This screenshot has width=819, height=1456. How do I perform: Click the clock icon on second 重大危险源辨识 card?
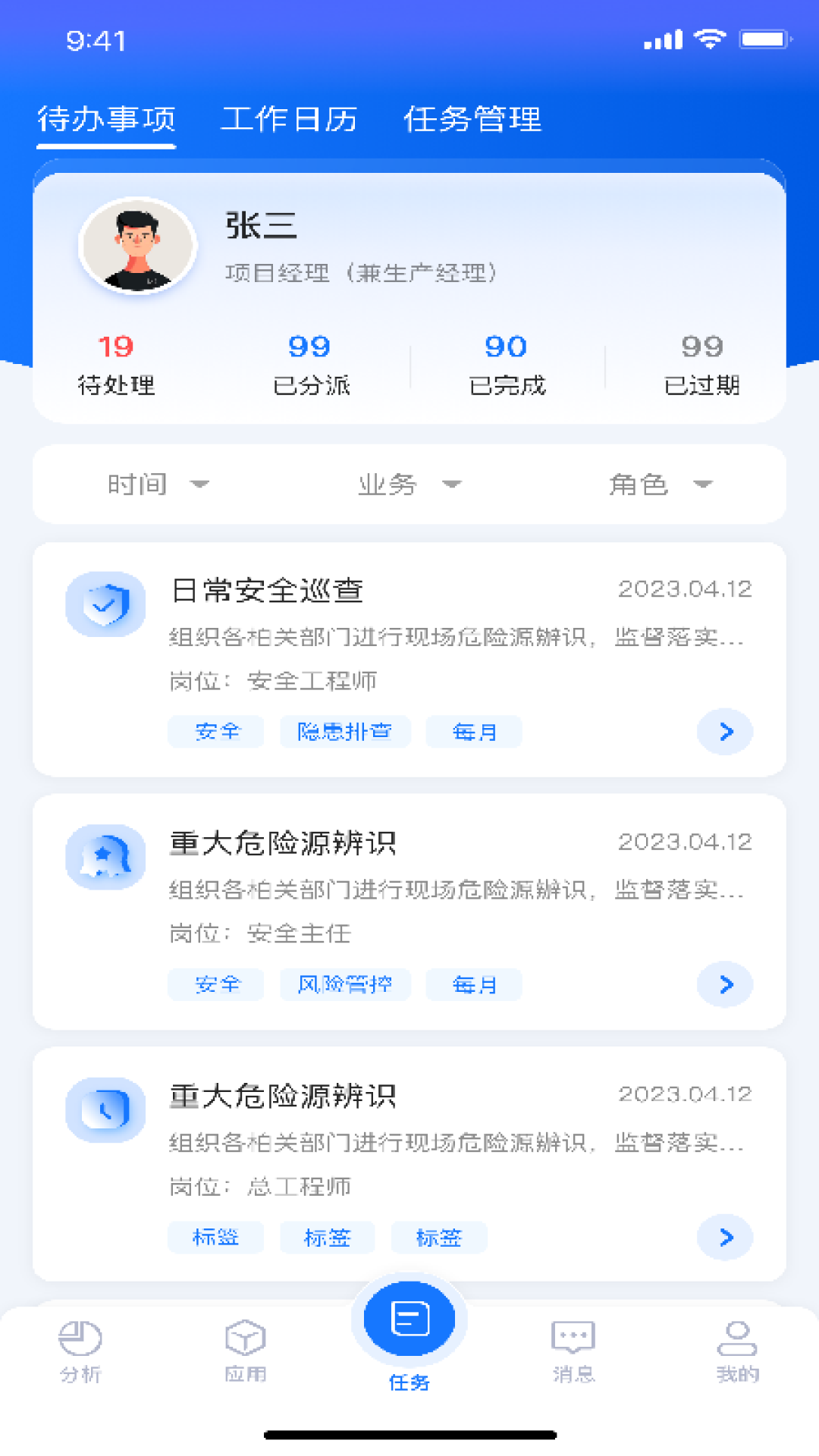point(105,1109)
